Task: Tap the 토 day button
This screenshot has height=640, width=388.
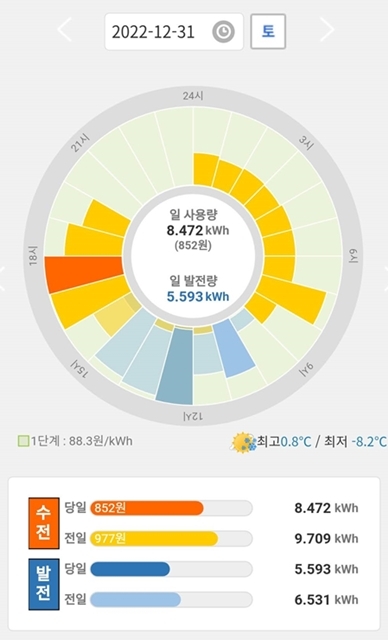Action: 268,31
